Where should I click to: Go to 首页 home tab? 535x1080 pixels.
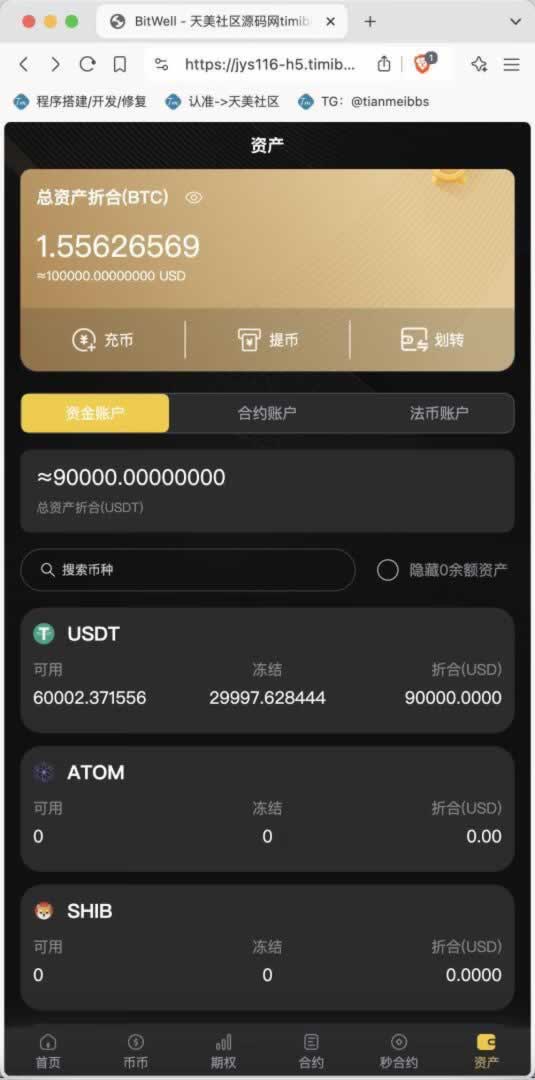(48, 1051)
